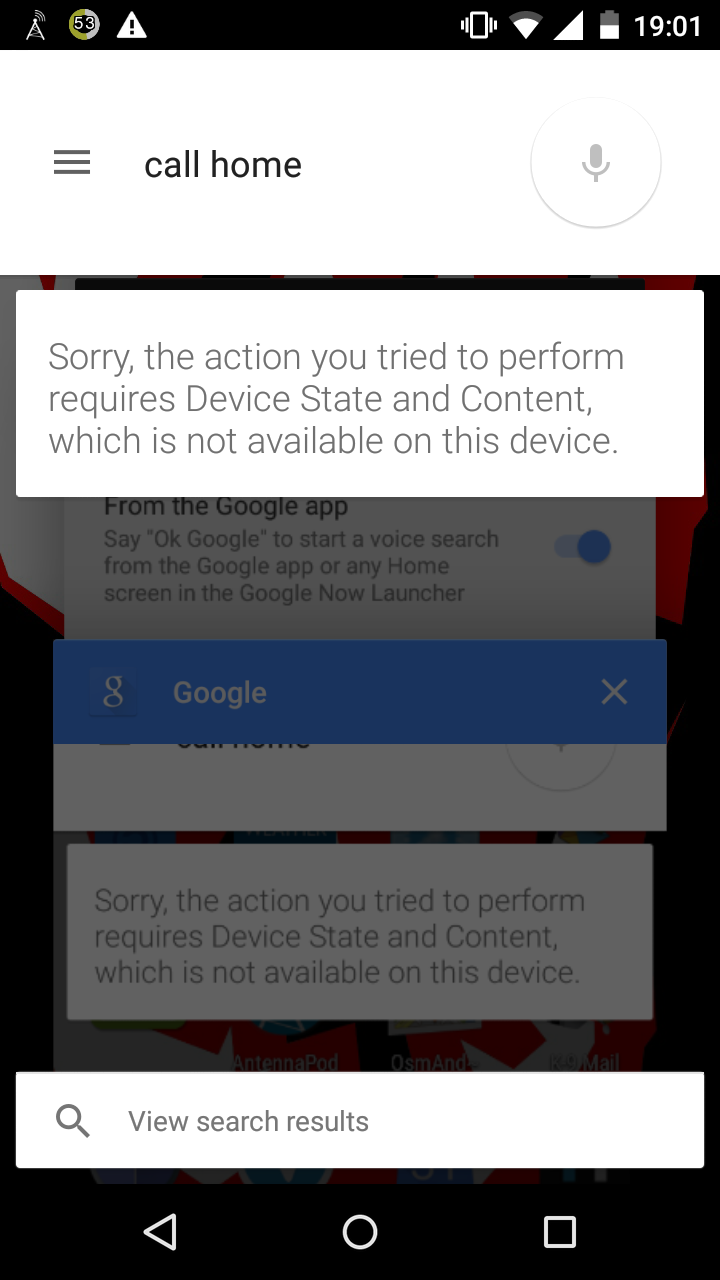Edit the "call home" search query

tap(223, 165)
